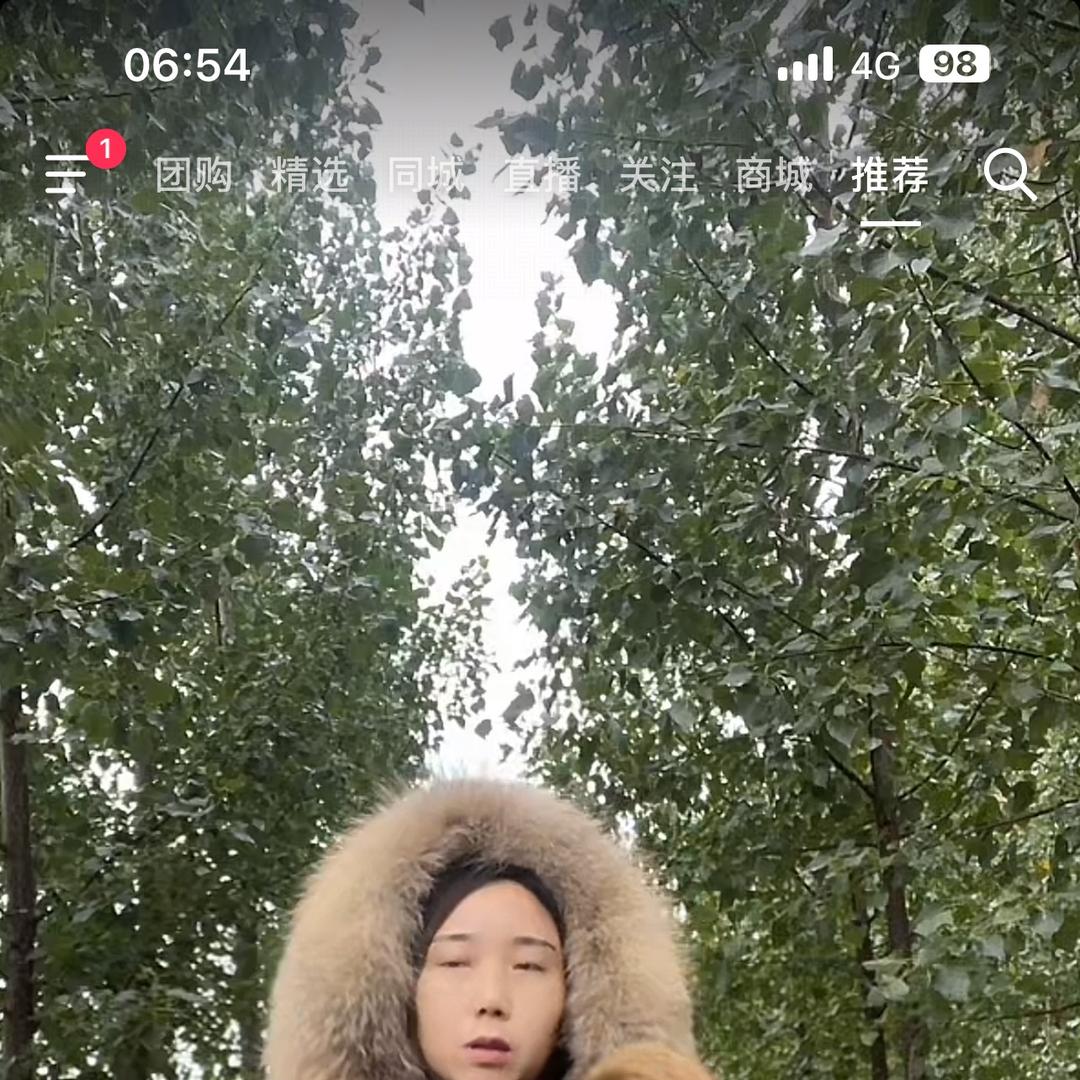The image size is (1080, 1080).
Task: Open the hamburger menu with notification badge
Action: (x=68, y=174)
